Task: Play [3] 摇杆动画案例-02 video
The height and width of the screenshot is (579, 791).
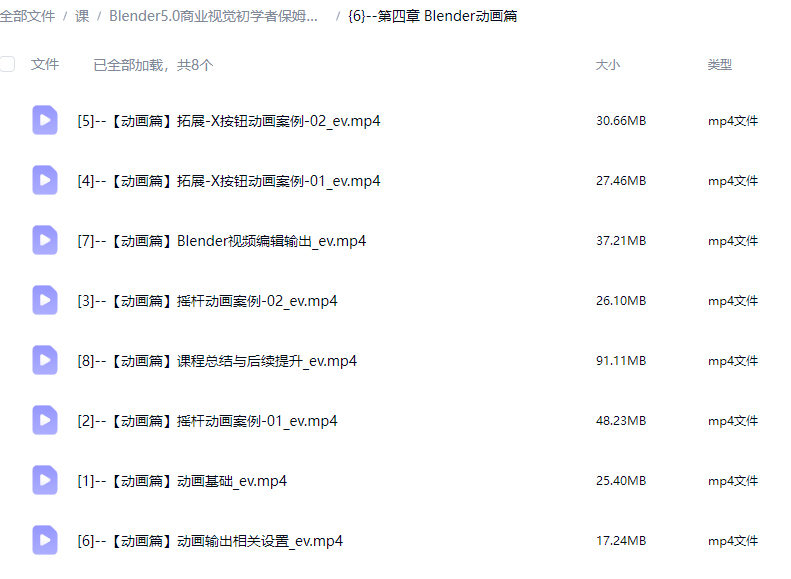Action: [207, 301]
